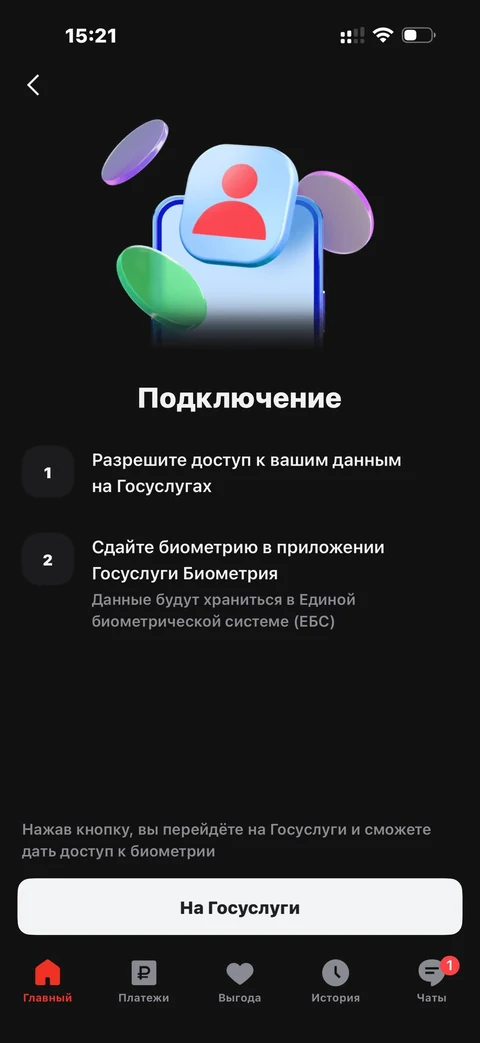This screenshot has width=480, height=1043.
Task: Open the «История» tab
Action: [x=336, y=981]
